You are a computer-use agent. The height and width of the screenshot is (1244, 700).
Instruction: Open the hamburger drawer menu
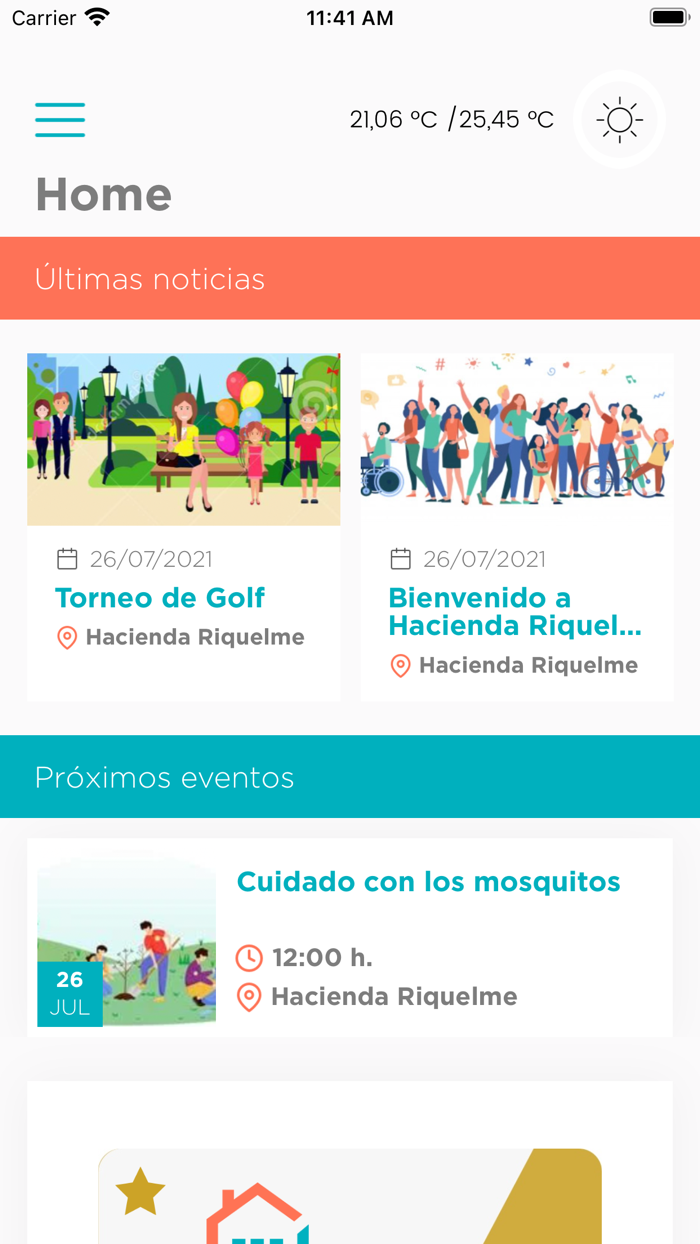[60, 120]
